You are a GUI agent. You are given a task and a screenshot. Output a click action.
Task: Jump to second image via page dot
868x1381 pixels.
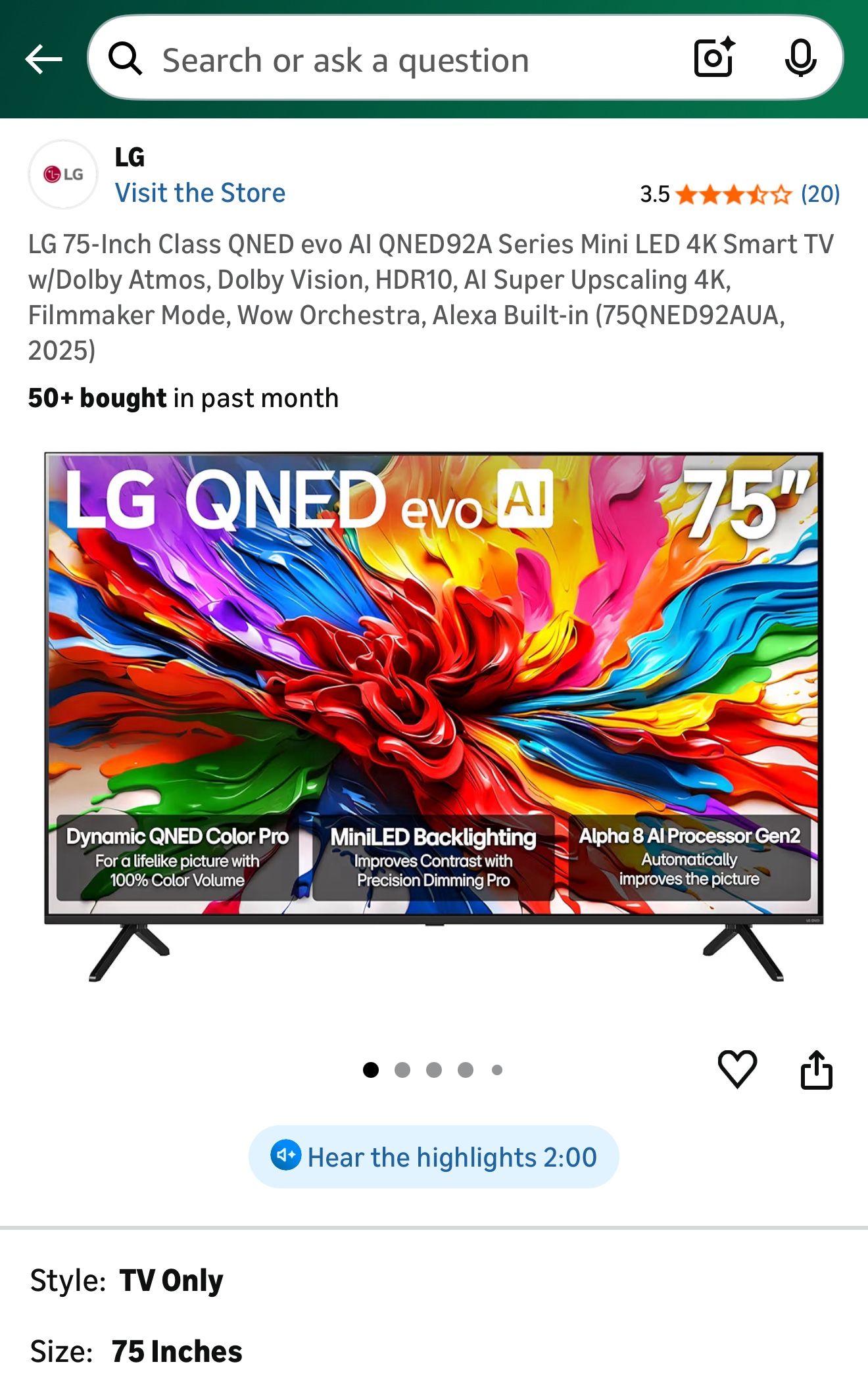tap(402, 1070)
